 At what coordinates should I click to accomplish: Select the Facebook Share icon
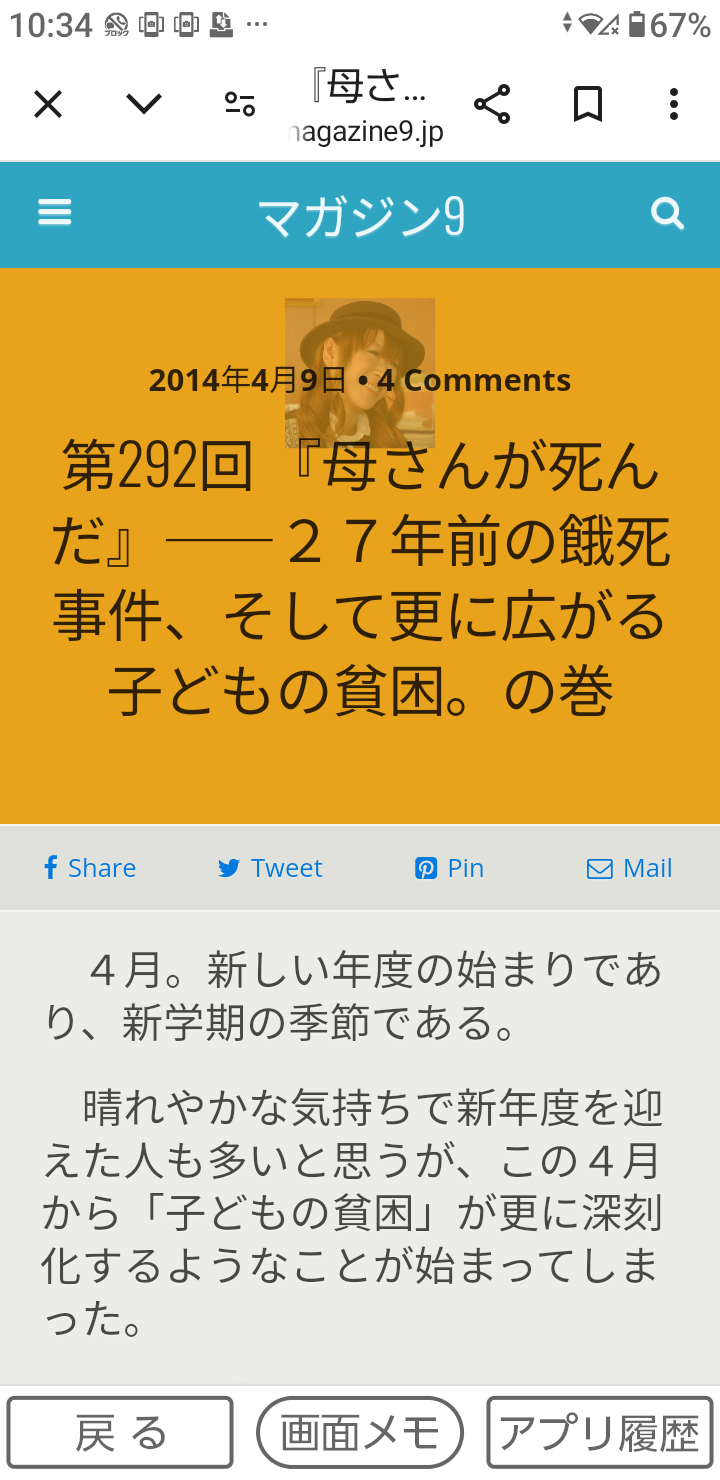[52, 868]
